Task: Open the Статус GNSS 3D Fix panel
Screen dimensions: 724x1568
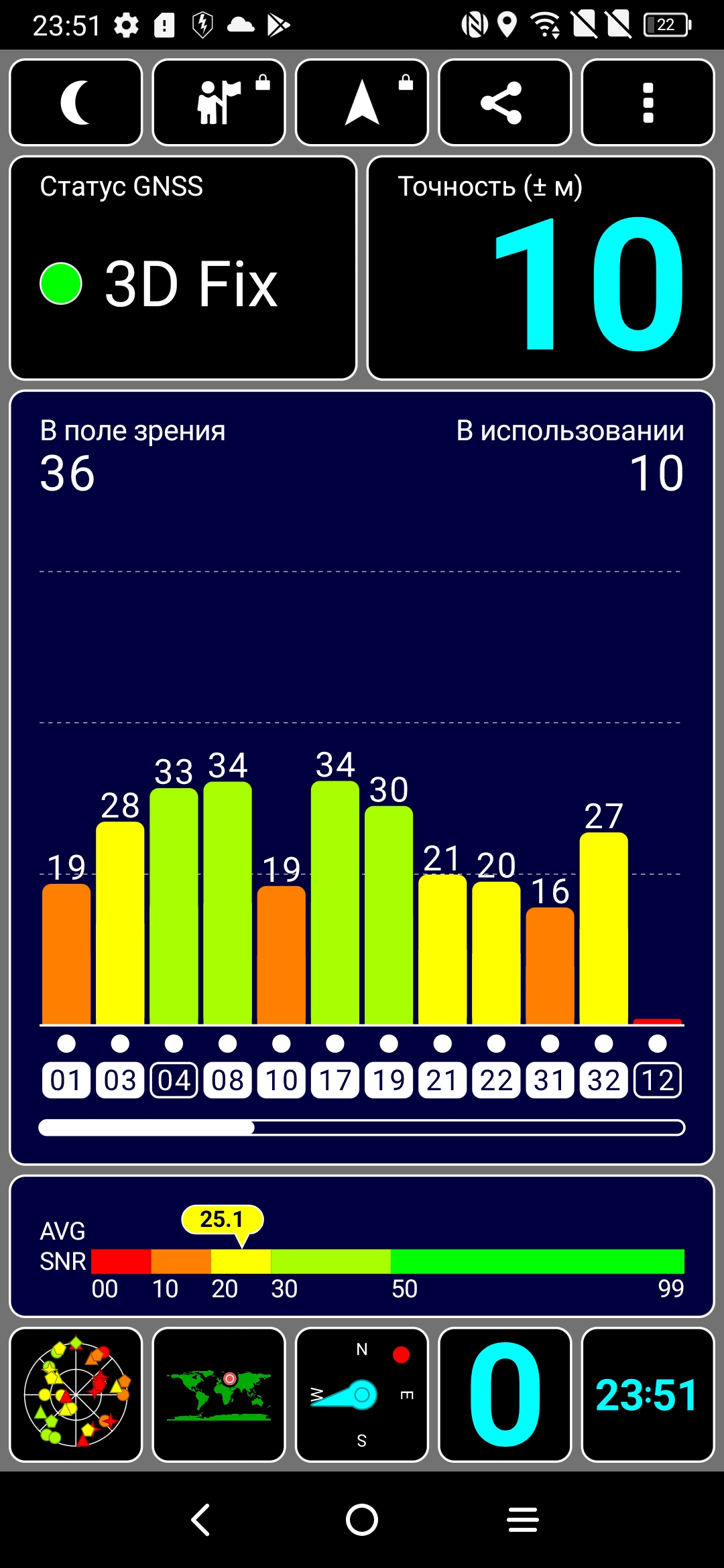Action: [182, 268]
